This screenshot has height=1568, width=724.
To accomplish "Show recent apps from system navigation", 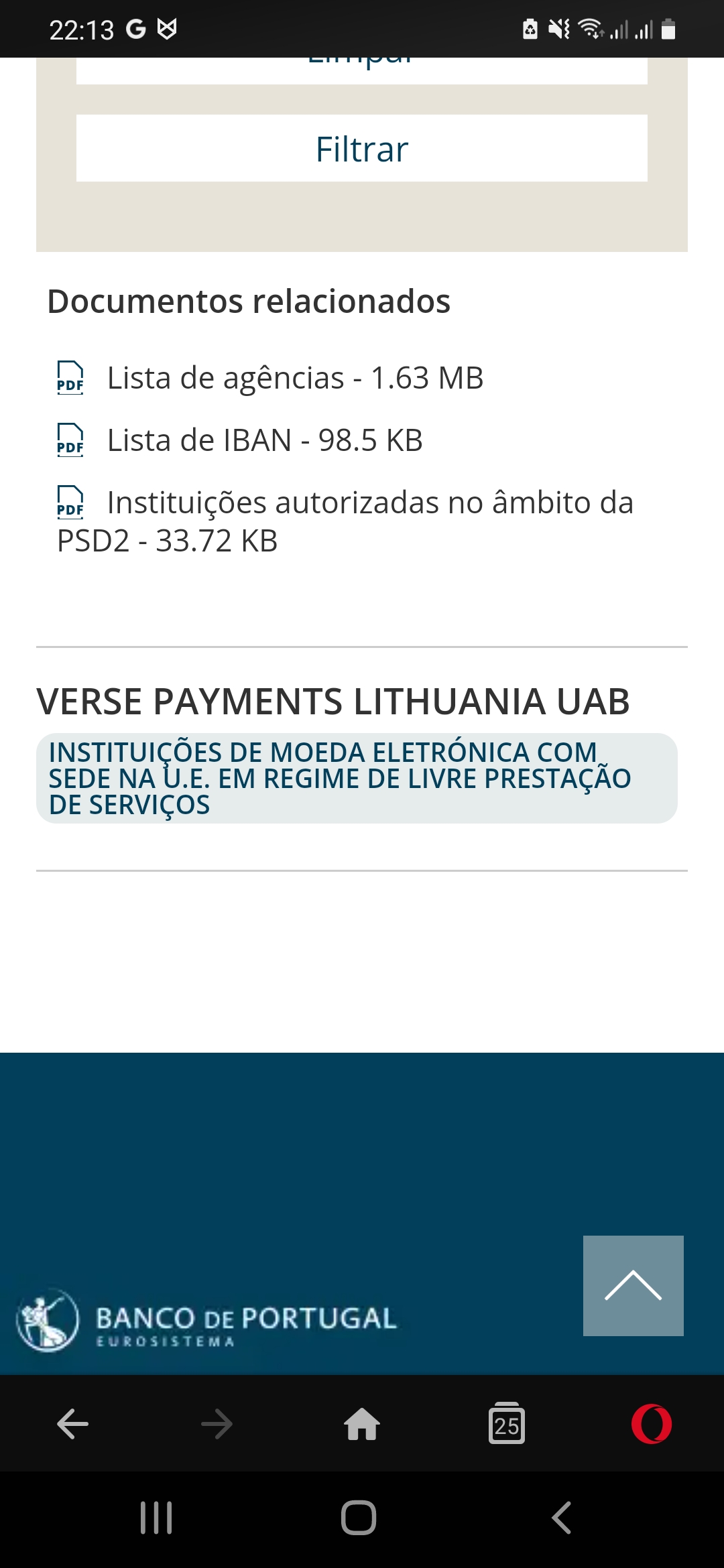I will click(x=156, y=1518).
